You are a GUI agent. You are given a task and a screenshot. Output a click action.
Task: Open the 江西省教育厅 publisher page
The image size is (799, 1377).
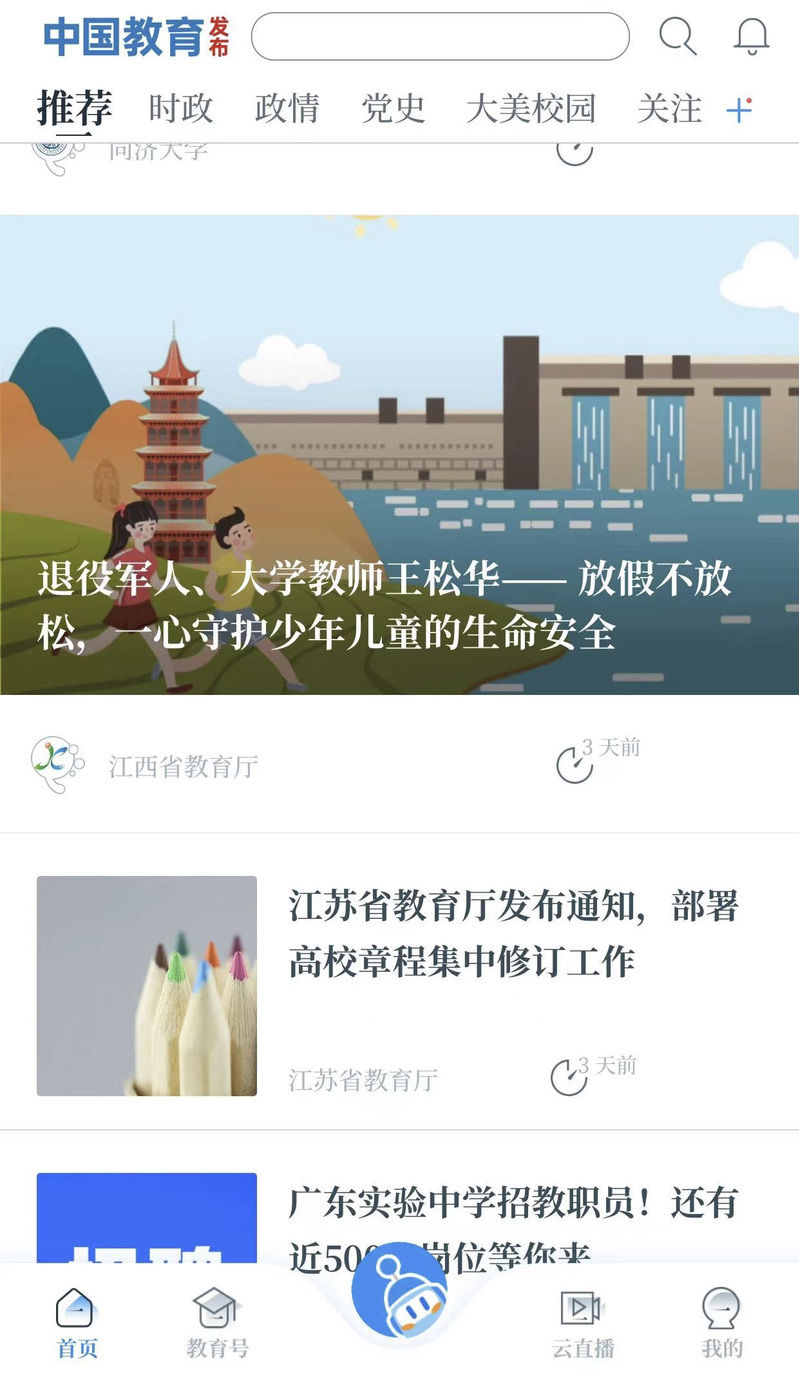pyautogui.click(x=183, y=767)
